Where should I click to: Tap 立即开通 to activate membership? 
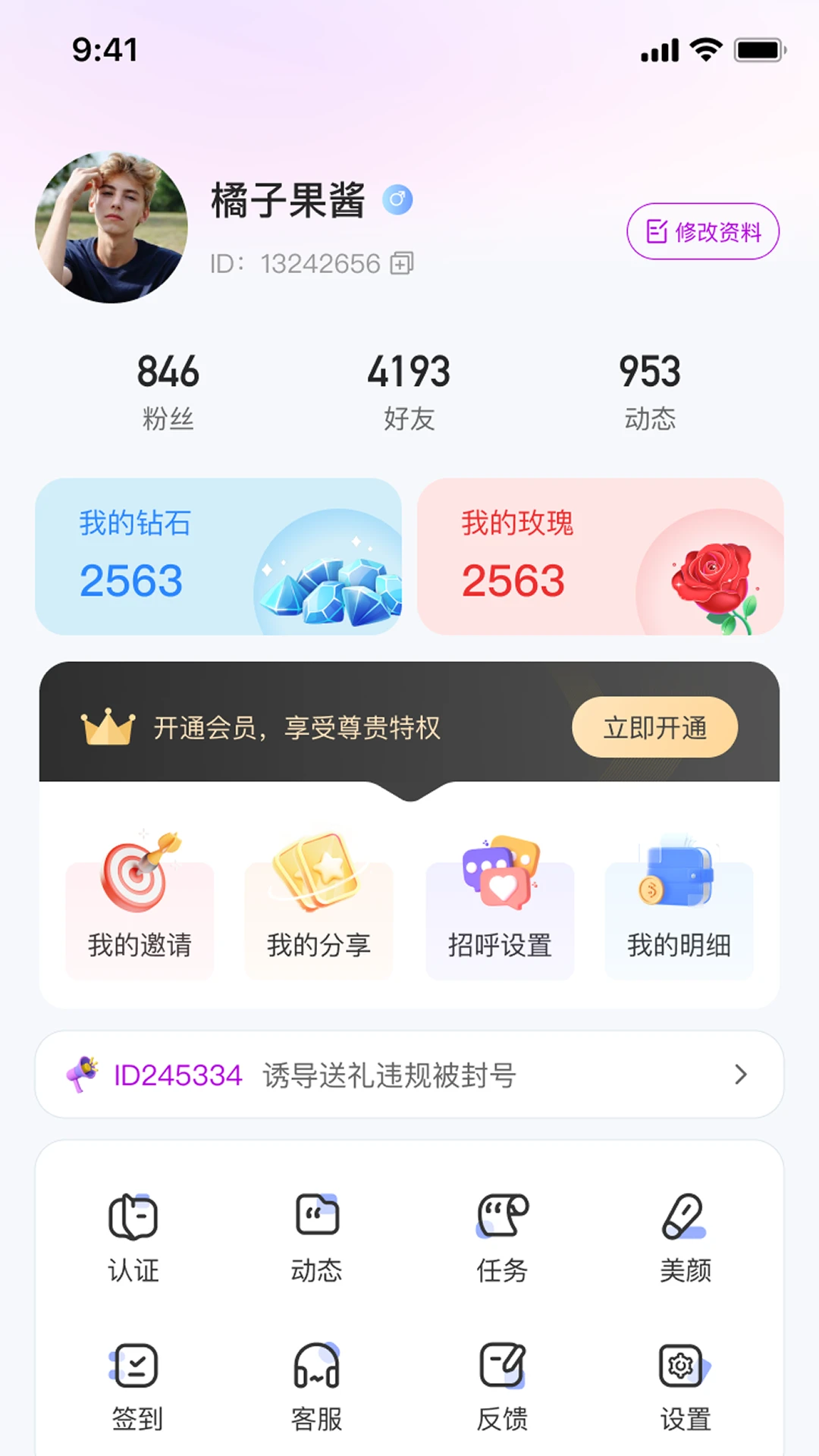point(654,727)
